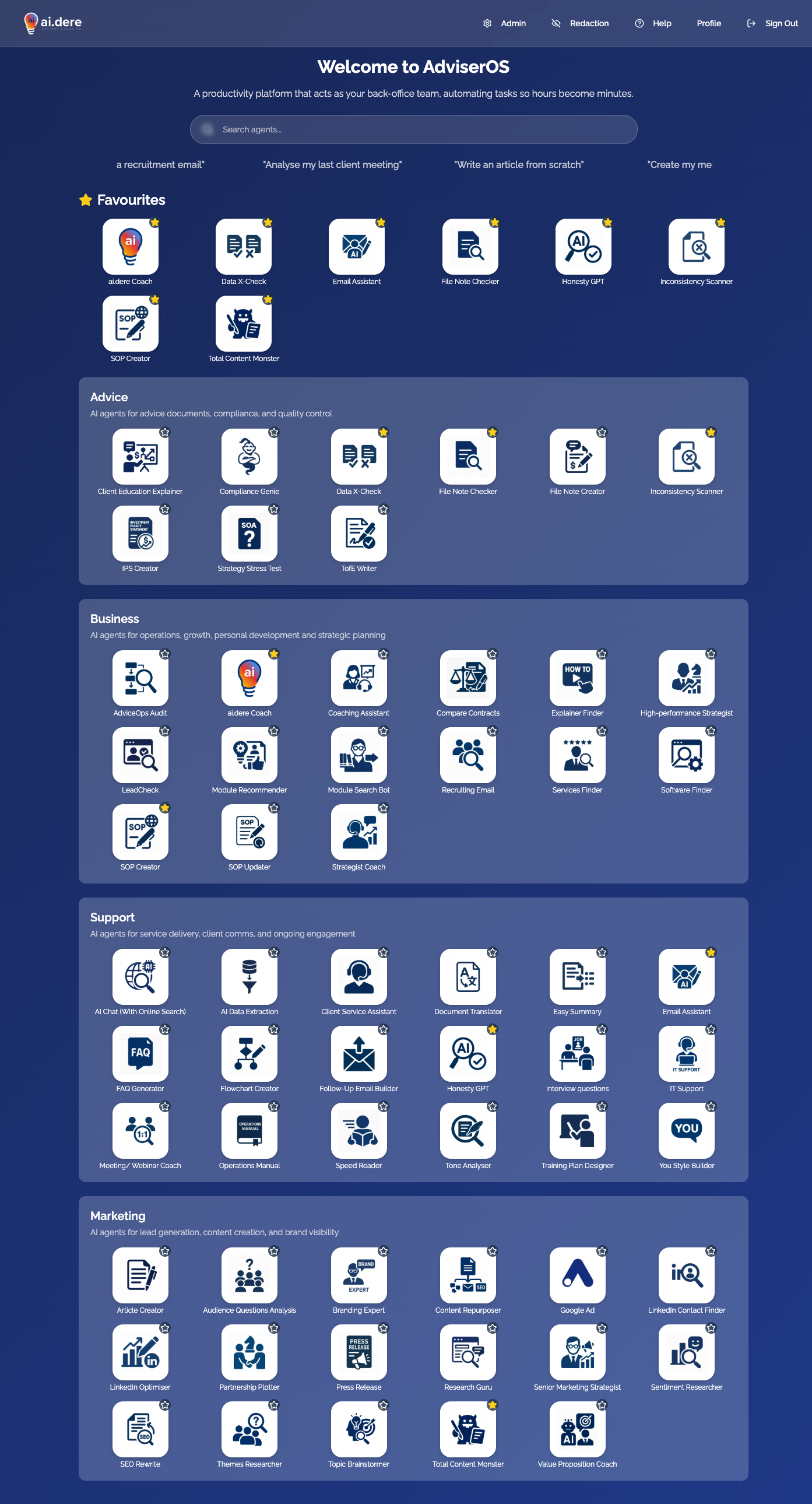Open the Compliance Genie agent
812x1504 pixels.
249,457
